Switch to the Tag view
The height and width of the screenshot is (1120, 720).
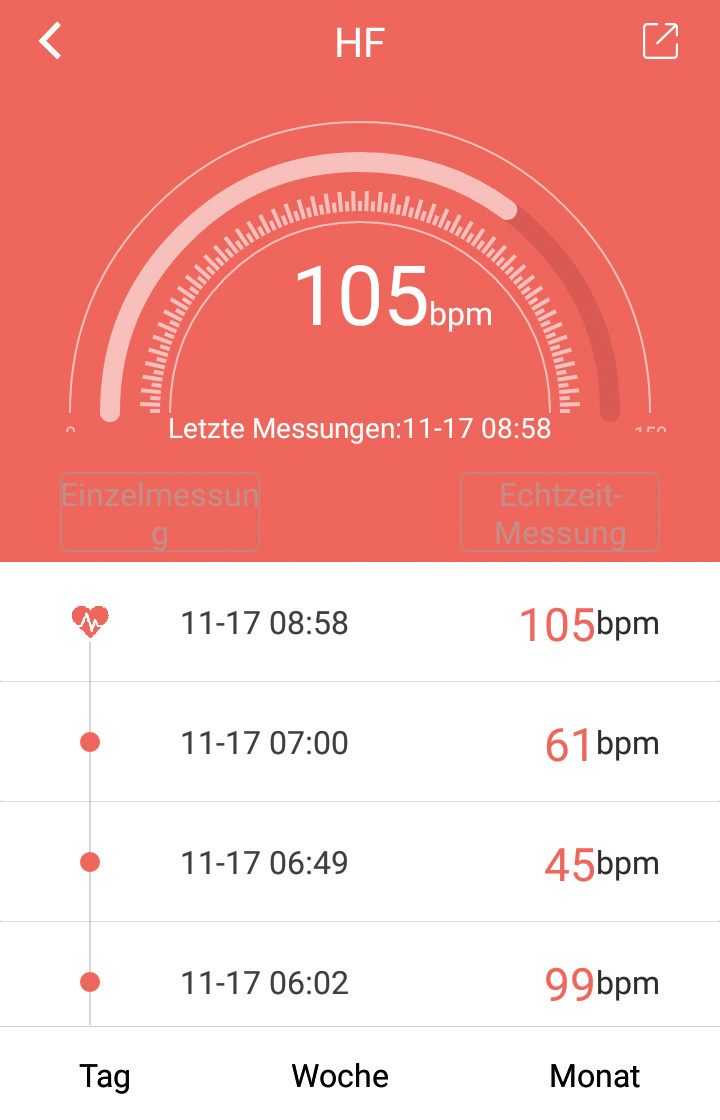(105, 1076)
